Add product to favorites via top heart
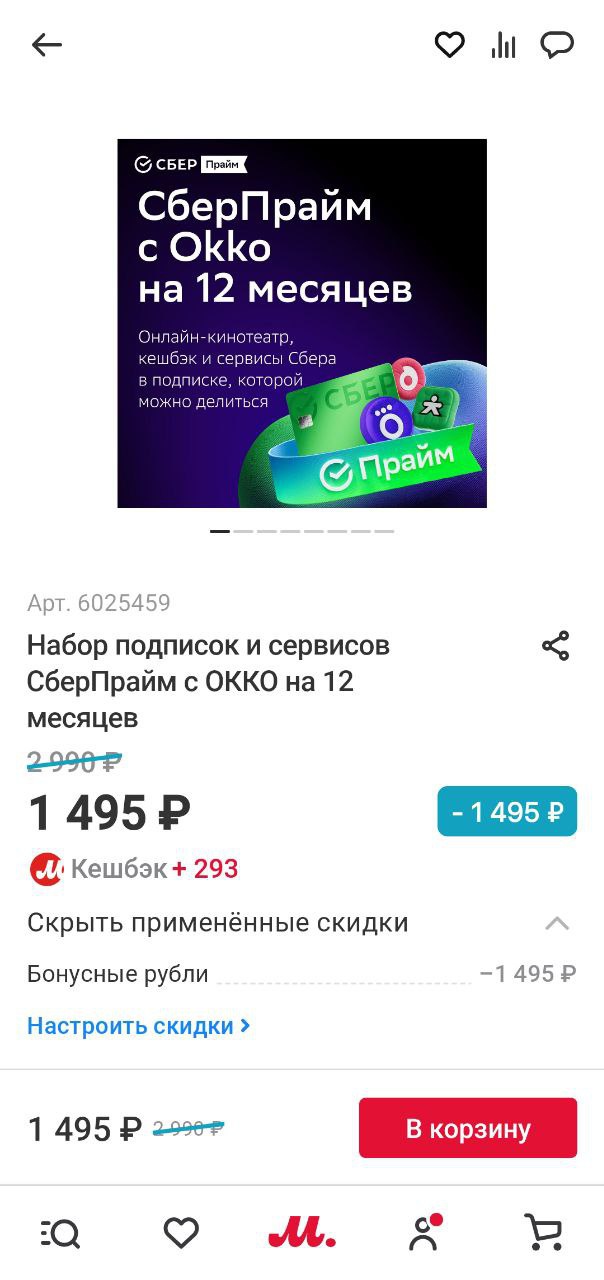Screen dimensions: 604x1280 click(449, 45)
